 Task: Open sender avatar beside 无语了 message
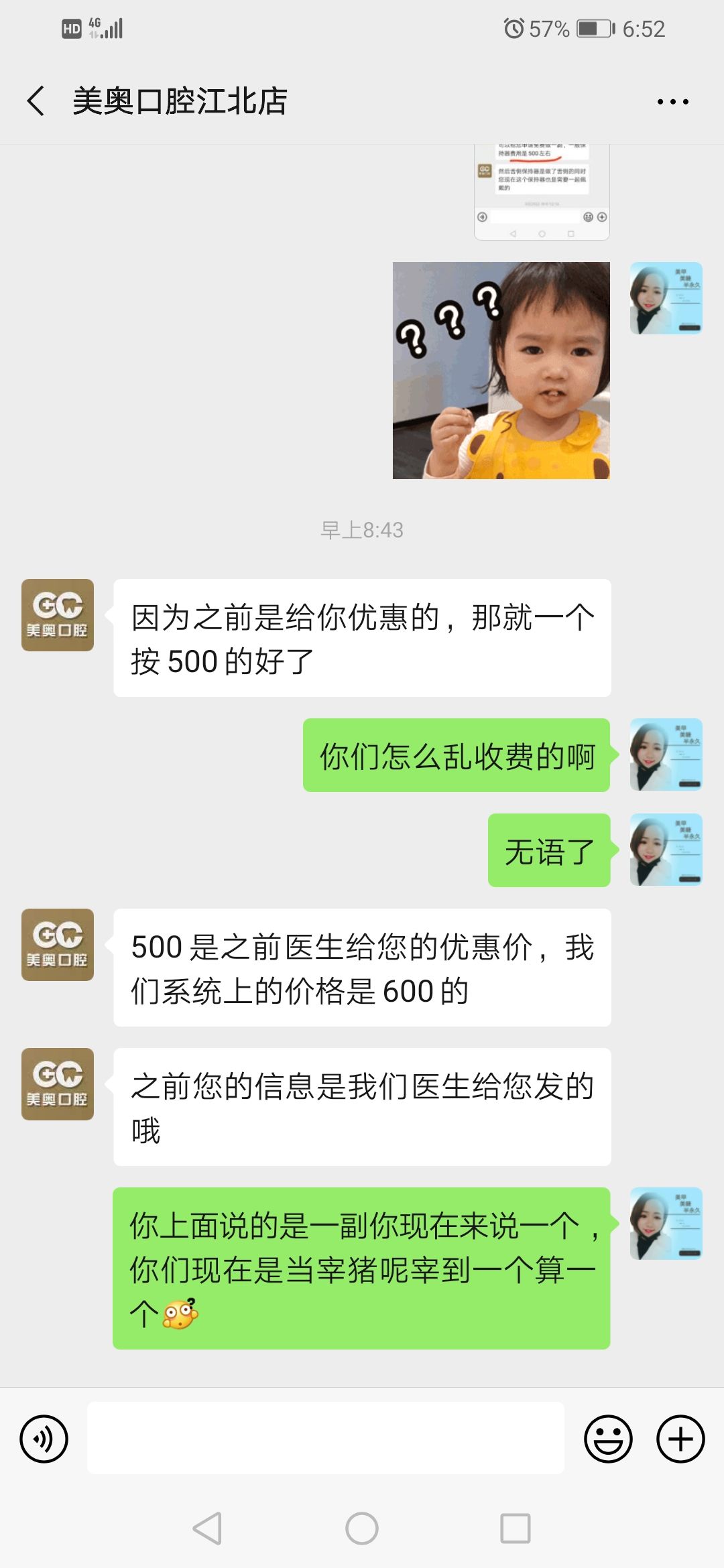point(666,850)
